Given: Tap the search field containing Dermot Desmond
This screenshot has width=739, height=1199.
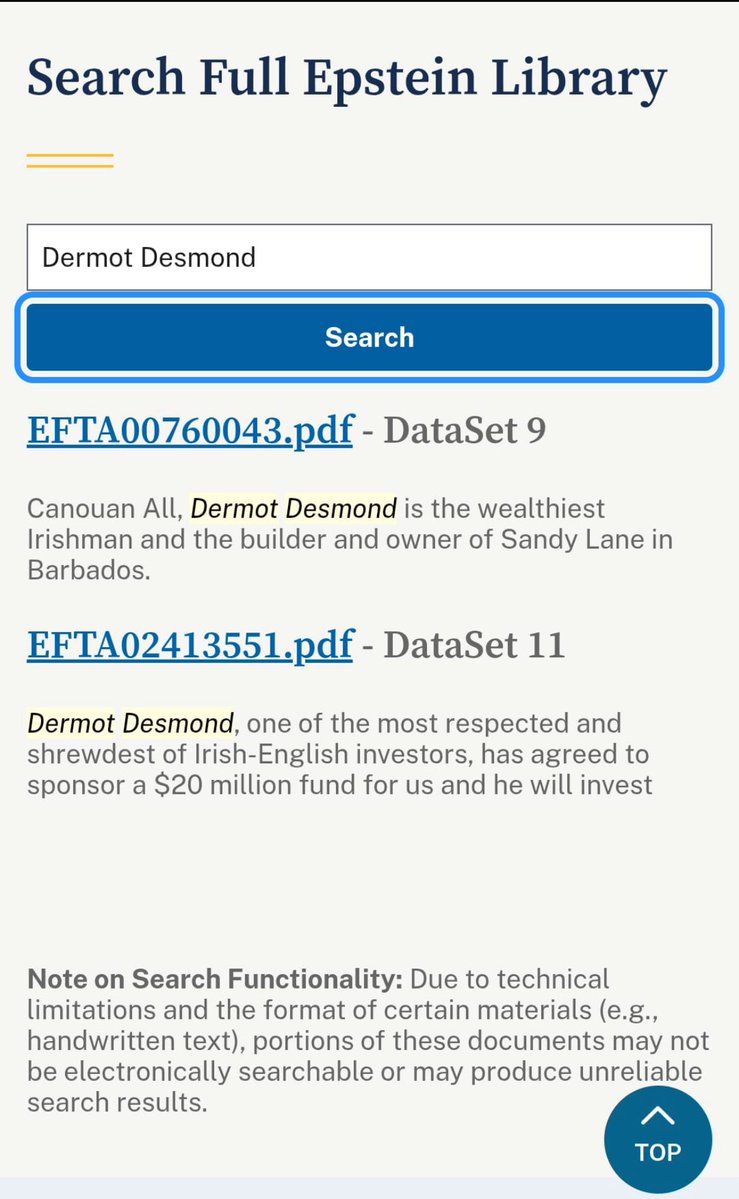Looking at the screenshot, I should point(368,257).
